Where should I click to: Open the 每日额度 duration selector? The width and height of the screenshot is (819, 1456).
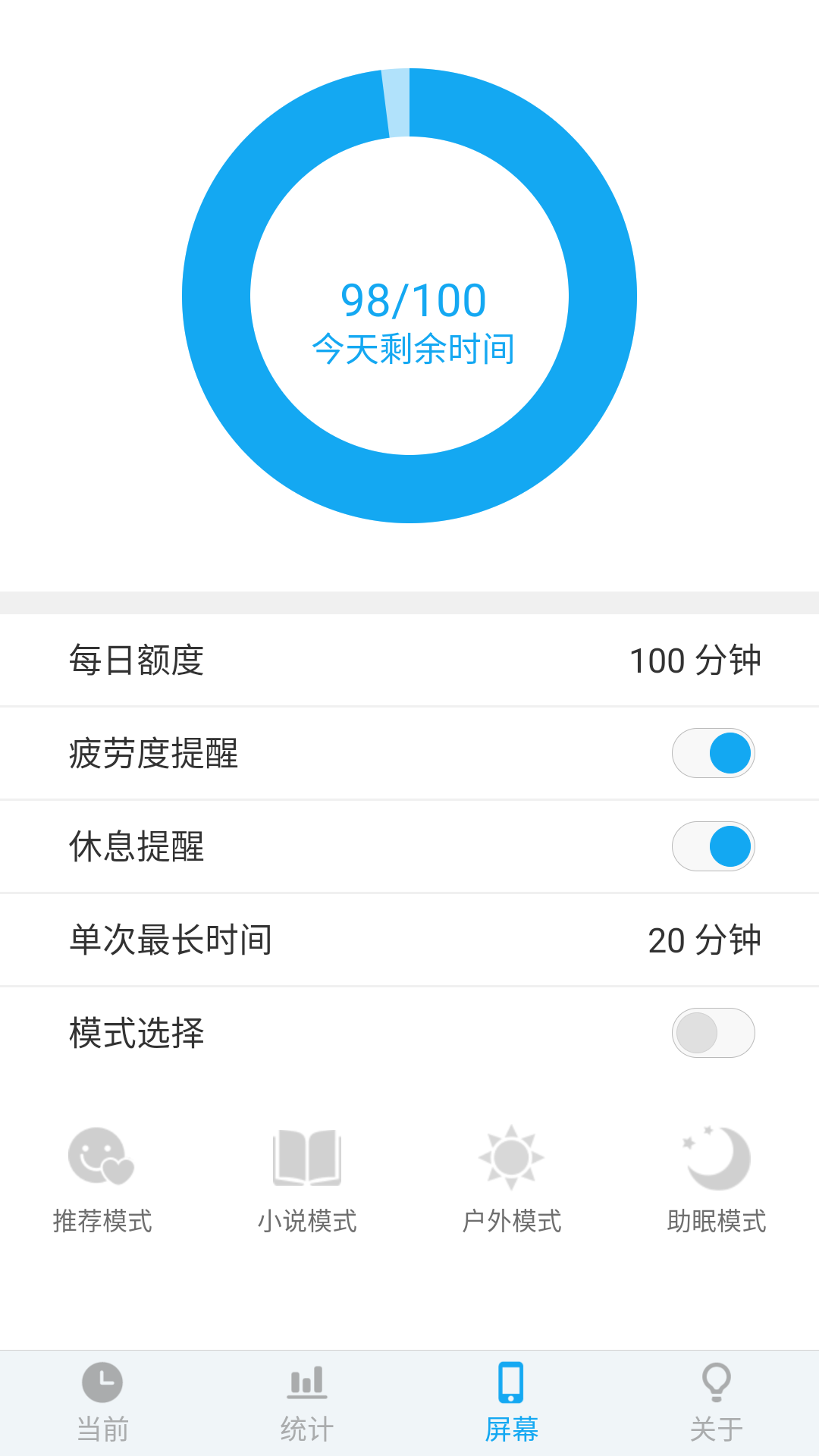[x=409, y=660]
